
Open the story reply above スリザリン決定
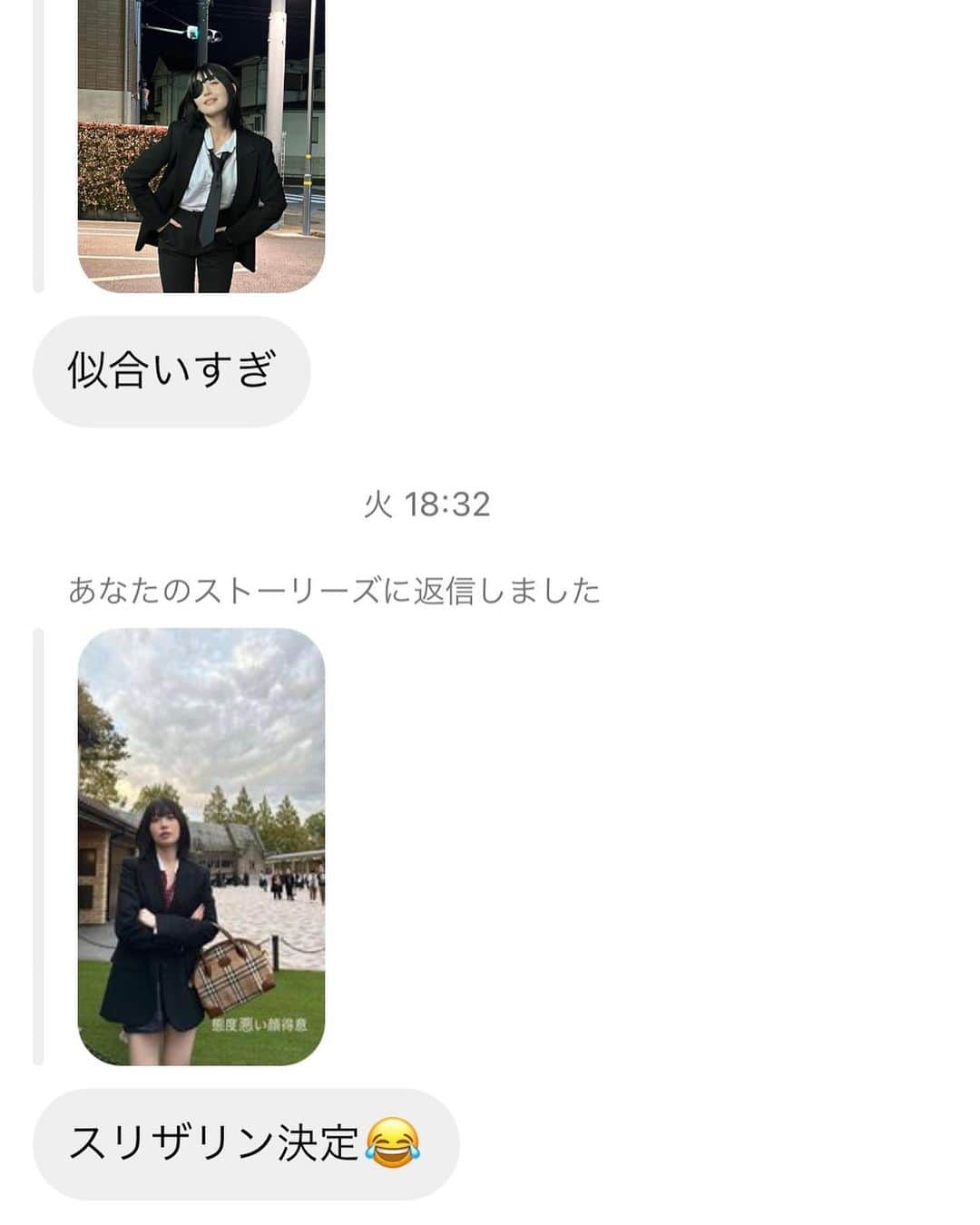coord(201,846)
